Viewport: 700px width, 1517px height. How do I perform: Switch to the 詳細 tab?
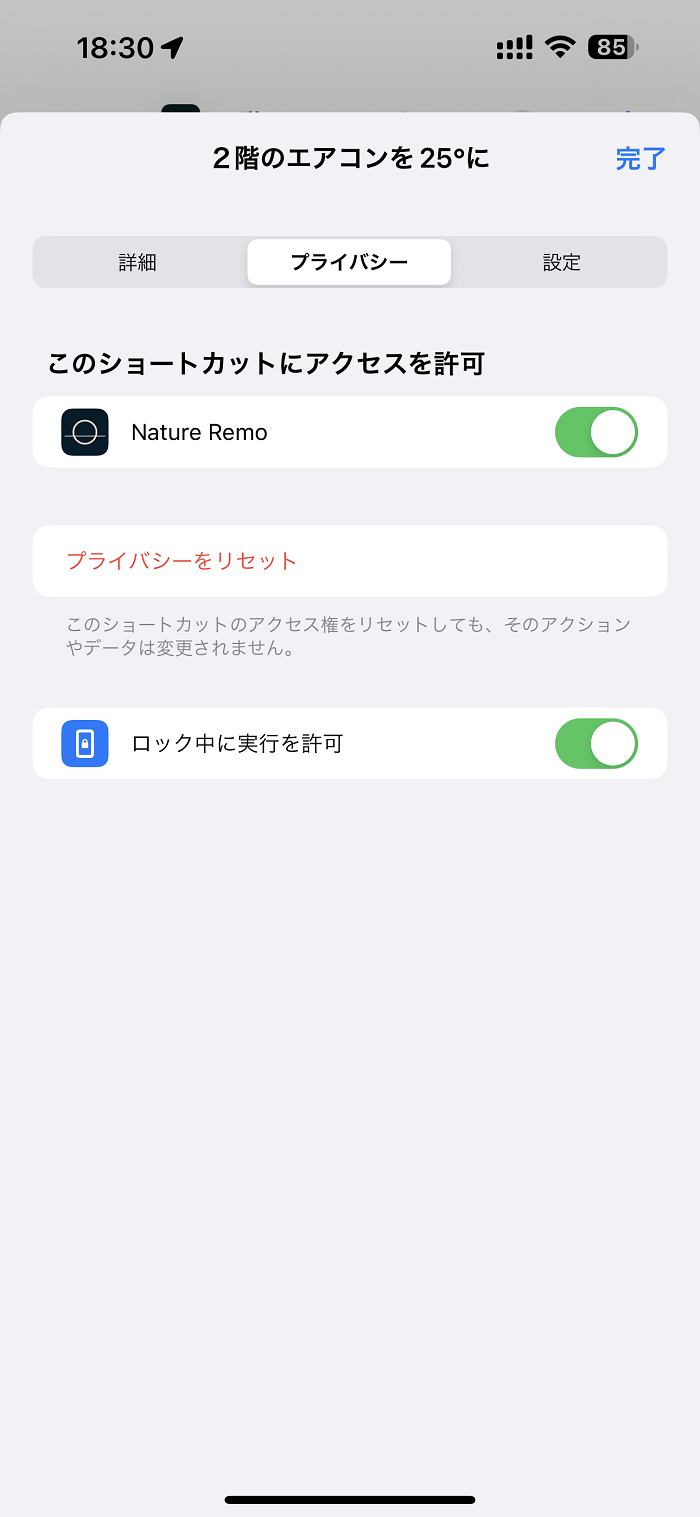pos(138,262)
